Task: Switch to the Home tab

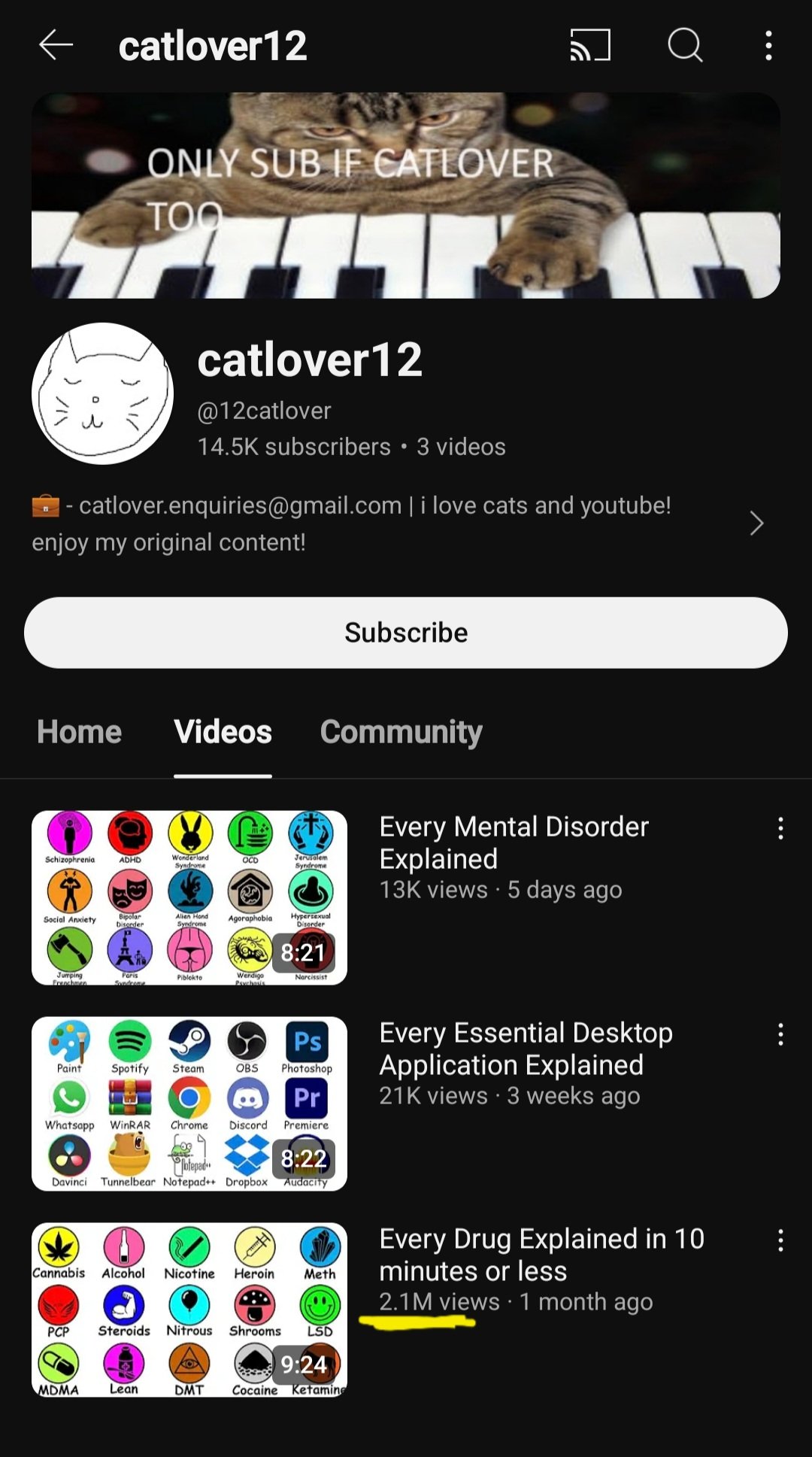Action: click(79, 732)
